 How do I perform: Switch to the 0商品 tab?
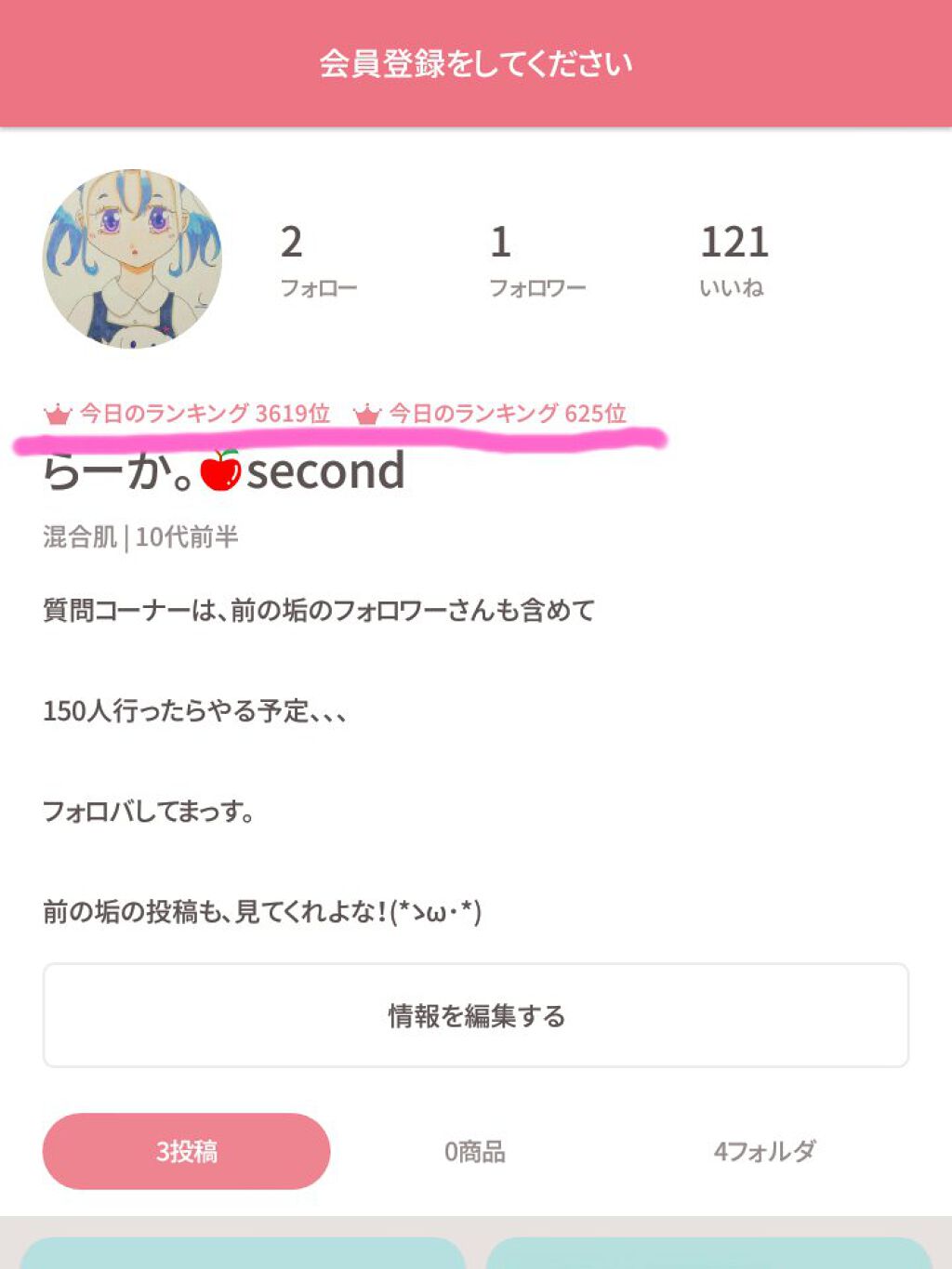click(475, 1151)
